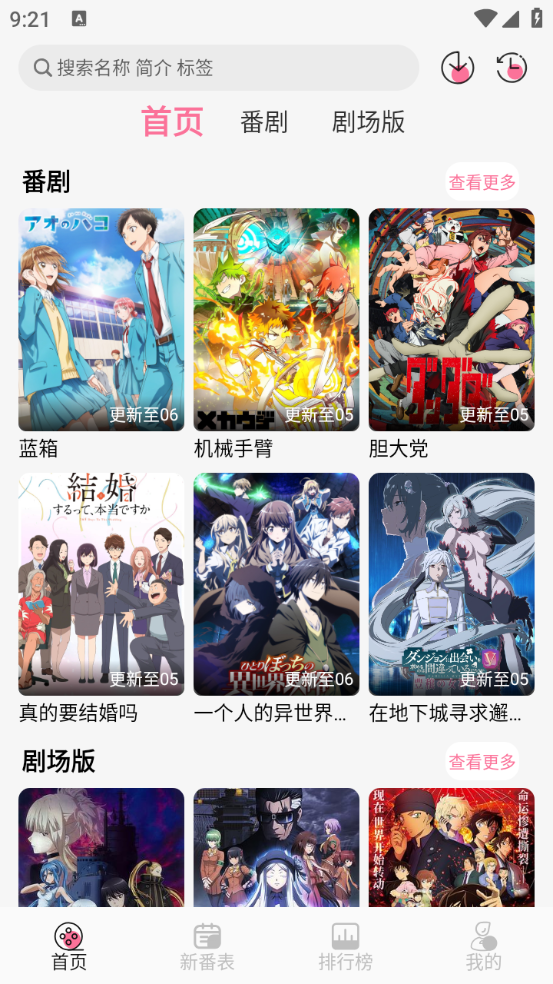The height and width of the screenshot is (984, 553).
Task: Select the 首页 bottom navigation item
Action: 69,946
